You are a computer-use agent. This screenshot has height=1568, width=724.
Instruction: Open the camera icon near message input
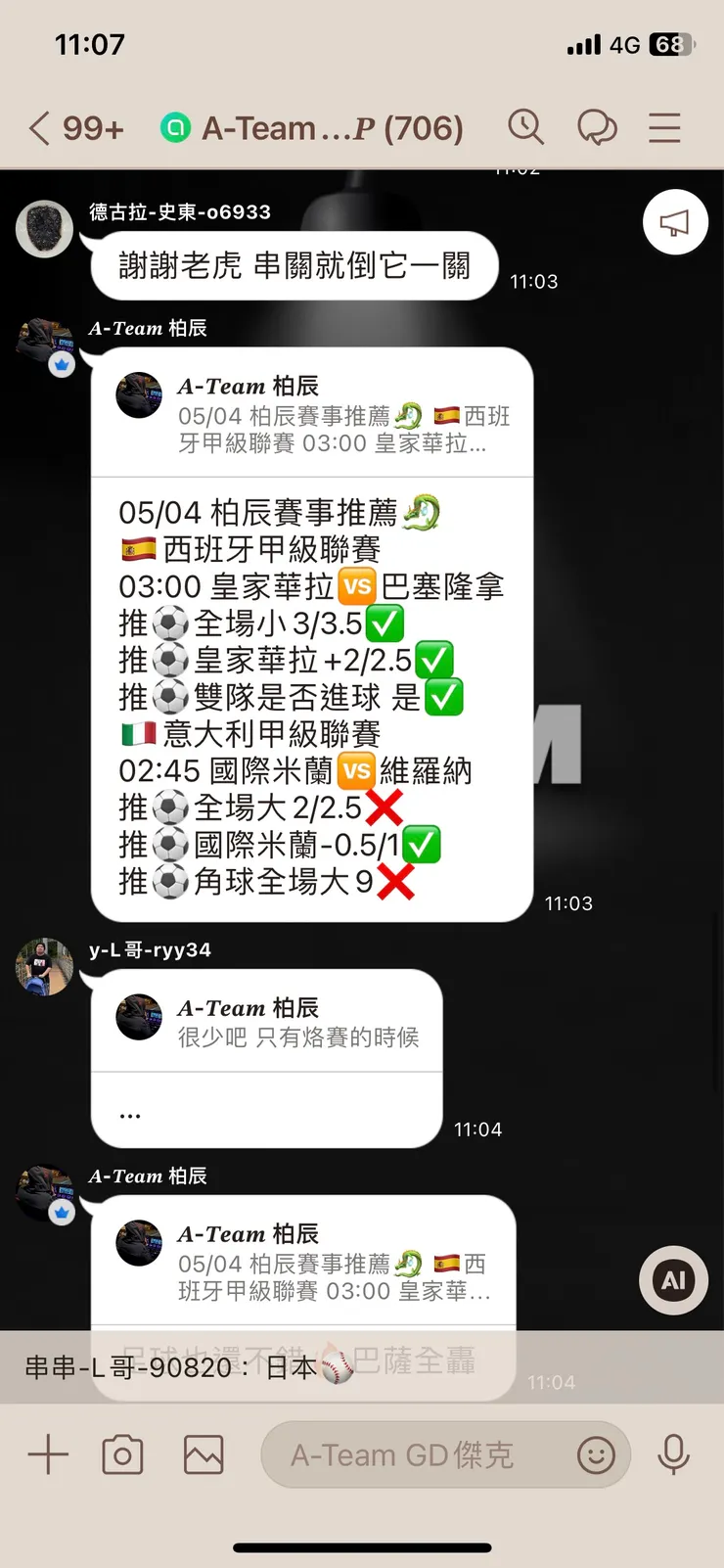[x=122, y=1454]
